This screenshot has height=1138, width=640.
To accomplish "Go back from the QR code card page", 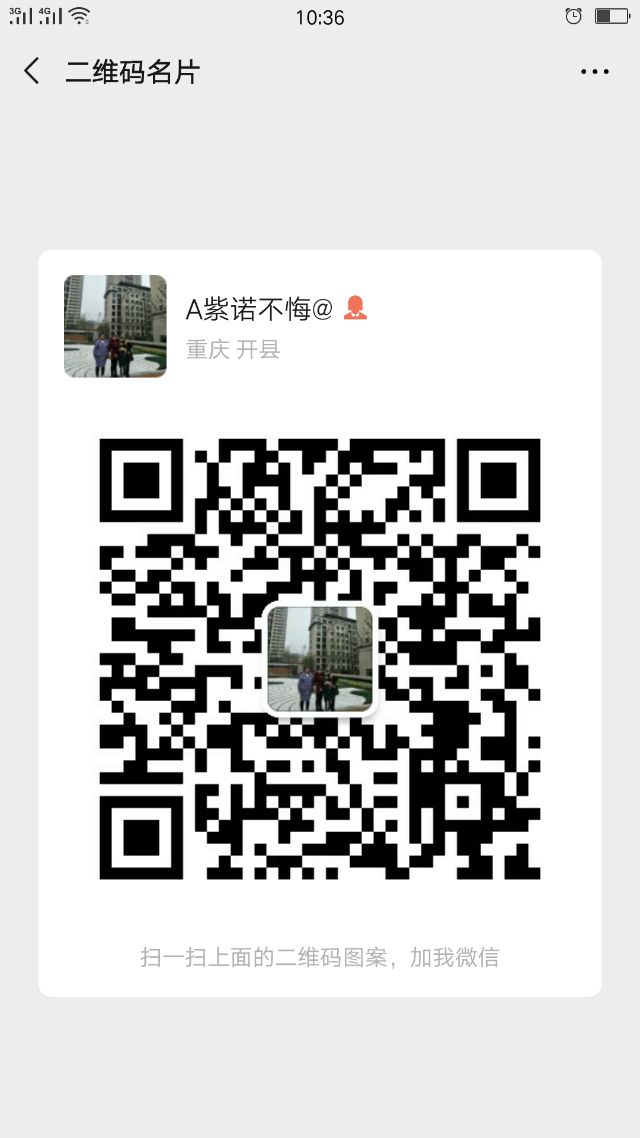I will click(32, 71).
